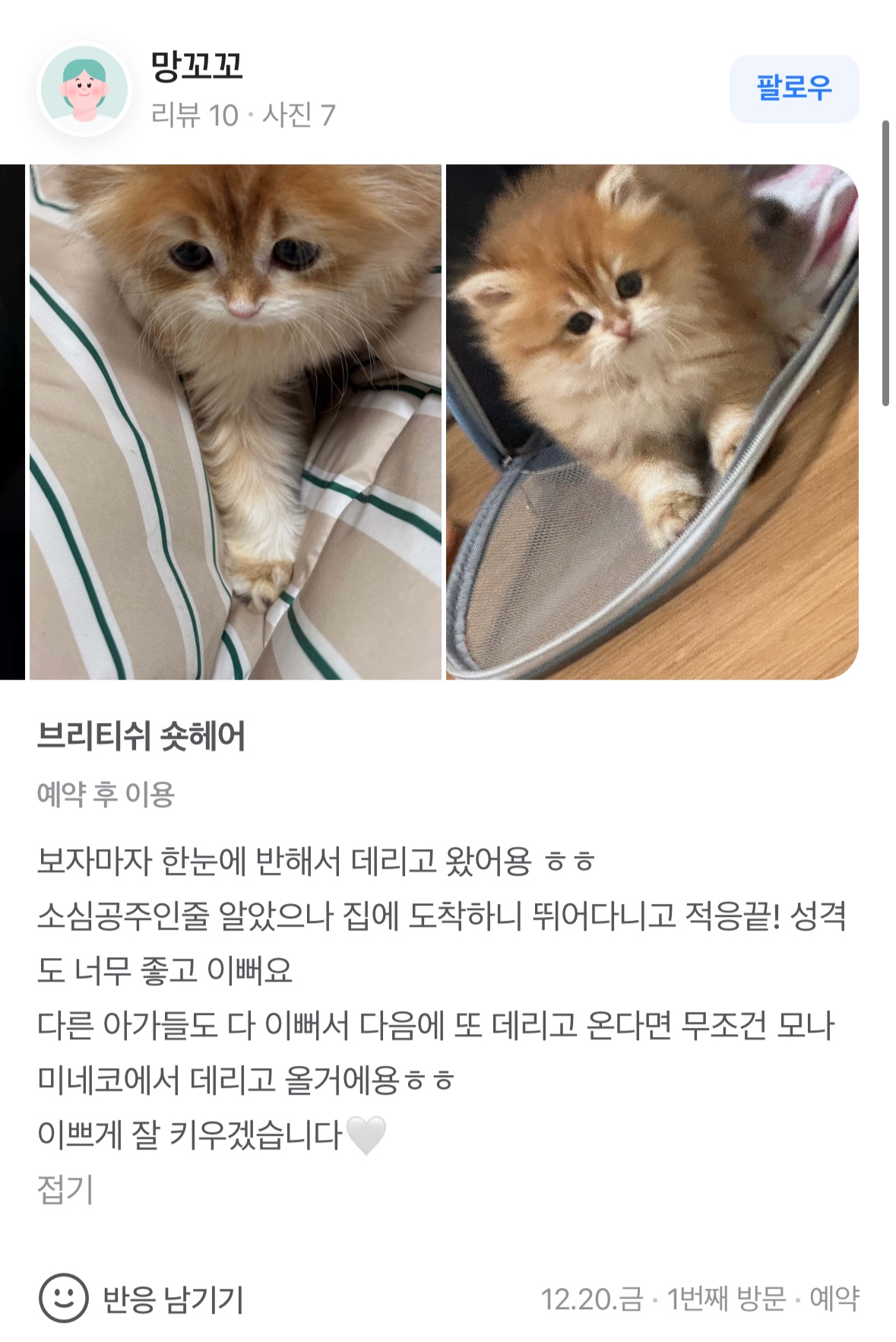
Task: Open 망꼬꼬's profile avatar
Action: tap(84, 90)
